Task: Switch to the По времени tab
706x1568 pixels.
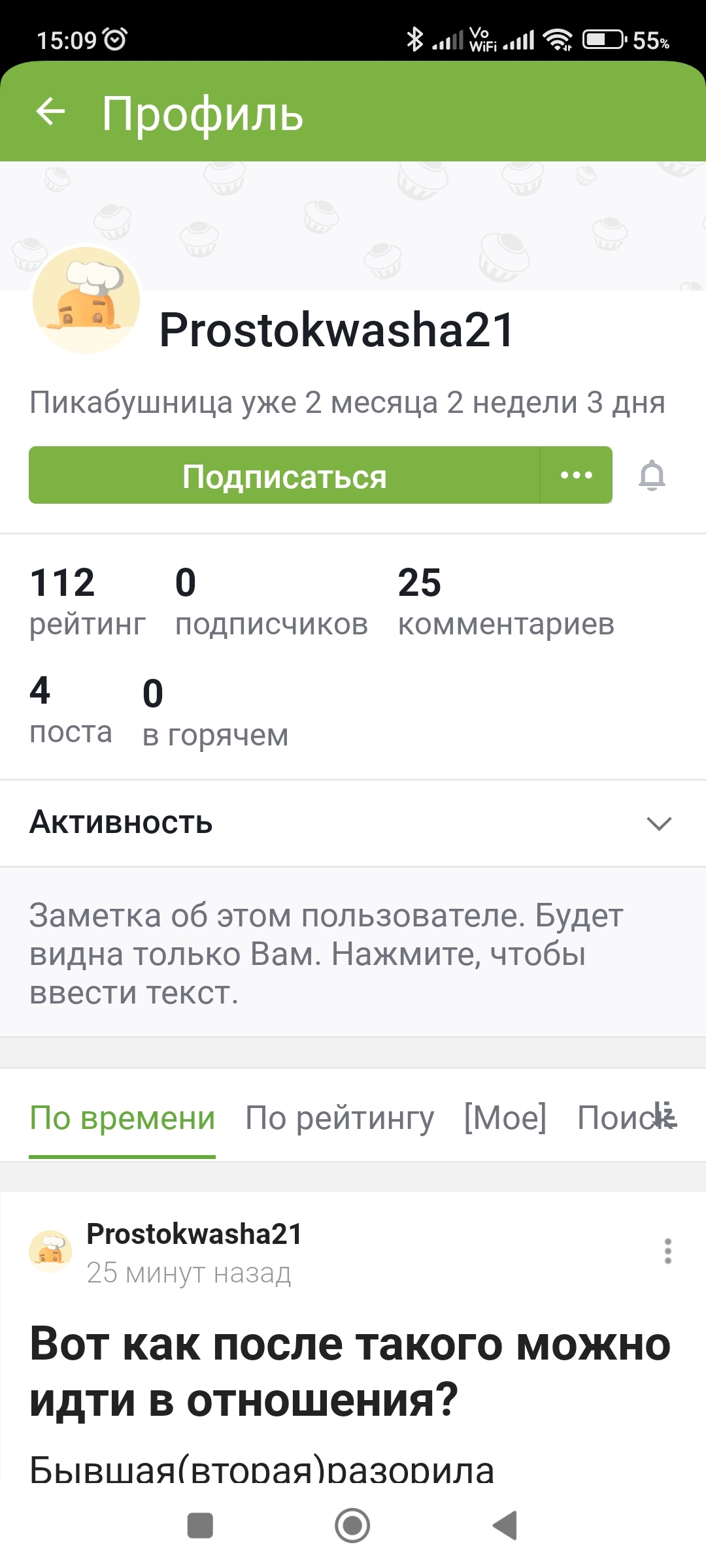Action: click(122, 1118)
